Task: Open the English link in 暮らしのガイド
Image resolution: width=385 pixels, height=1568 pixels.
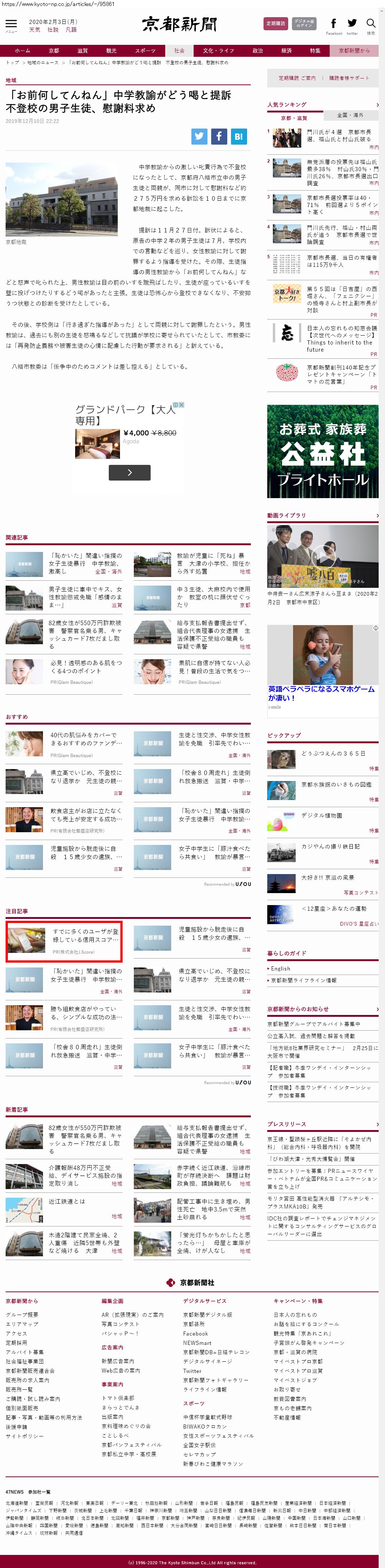Action: pyautogui.click(x=281, y=968)
